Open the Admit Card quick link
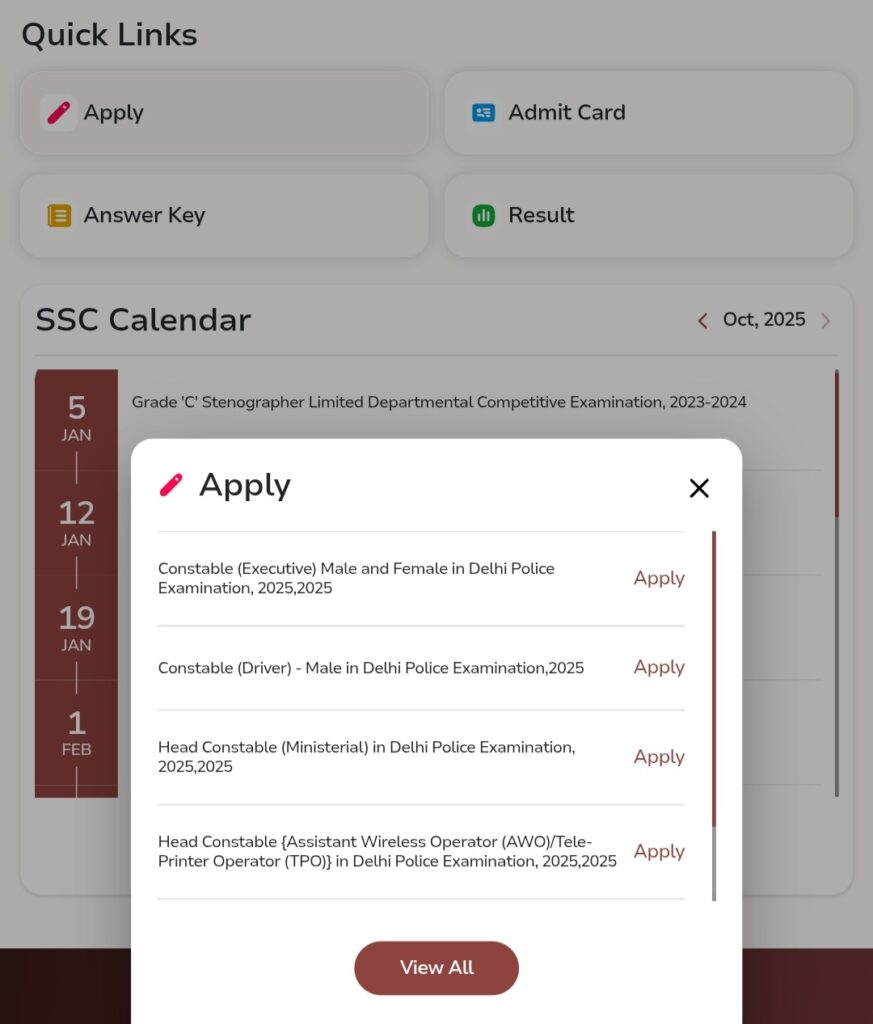Image resolution: width=873 pixels, height=1024 pixels. tap(648, 113)
